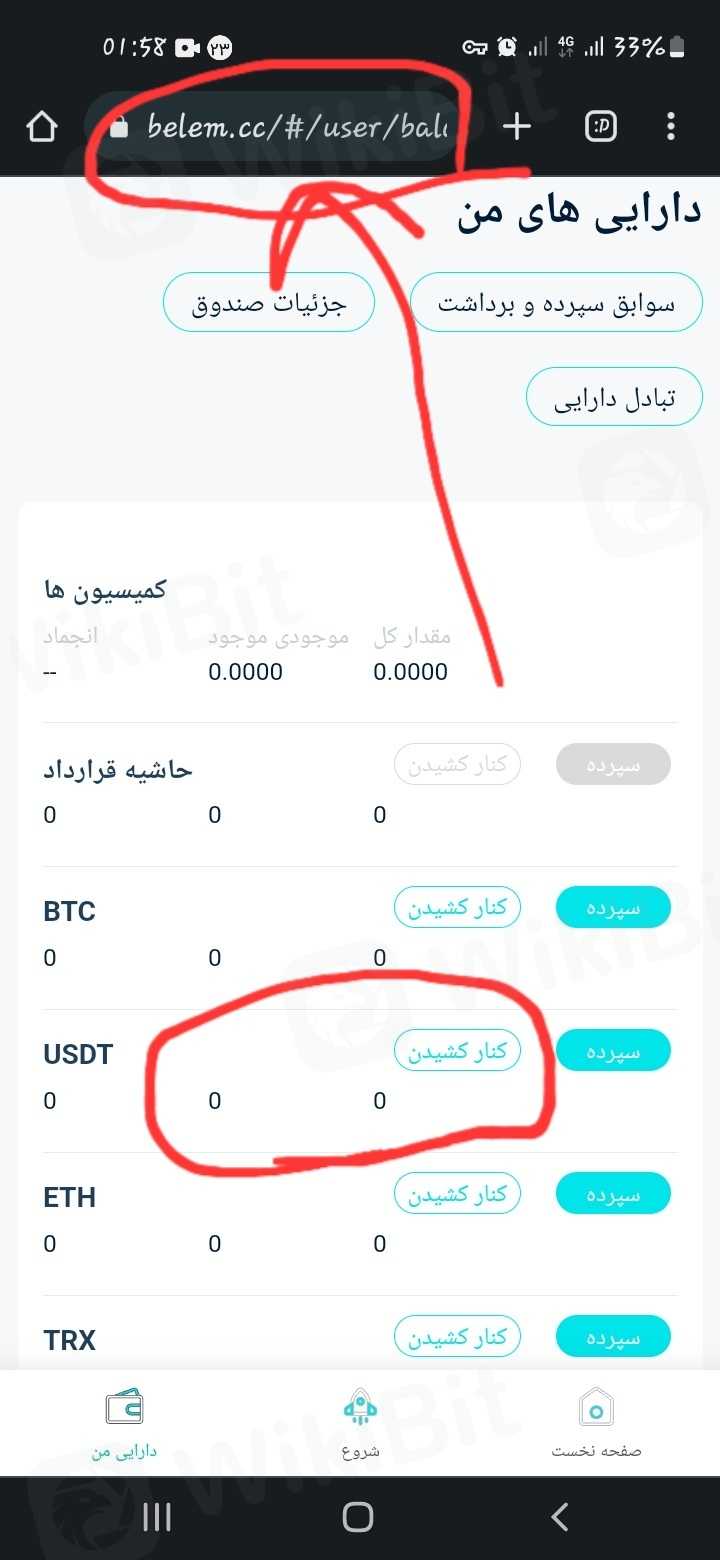This screenshot has height=1560, width=720.
Task: Deposit USDT with سپرده button
Action: tap(612, 1052)
